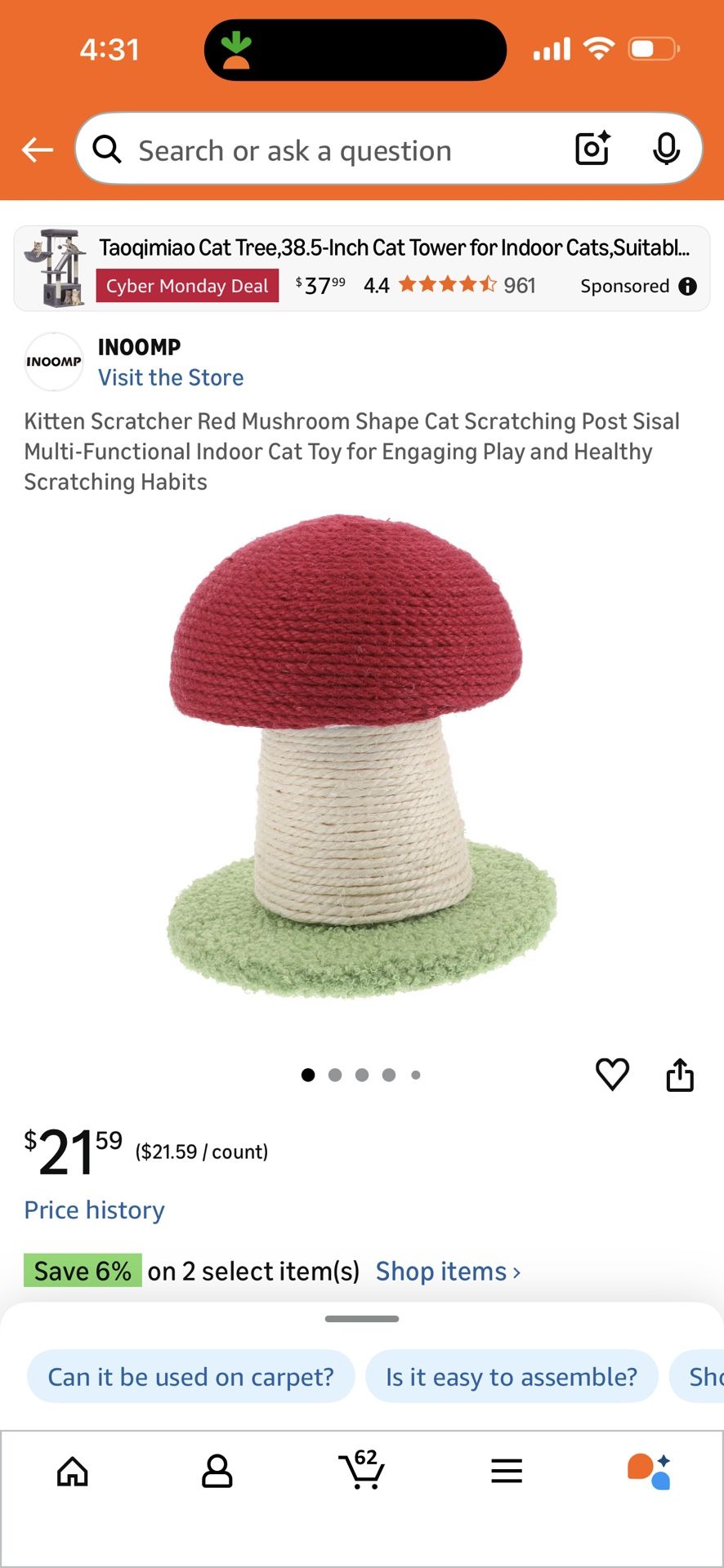Expand Shop items for the 6% savings

click(x=447, y=1271)
